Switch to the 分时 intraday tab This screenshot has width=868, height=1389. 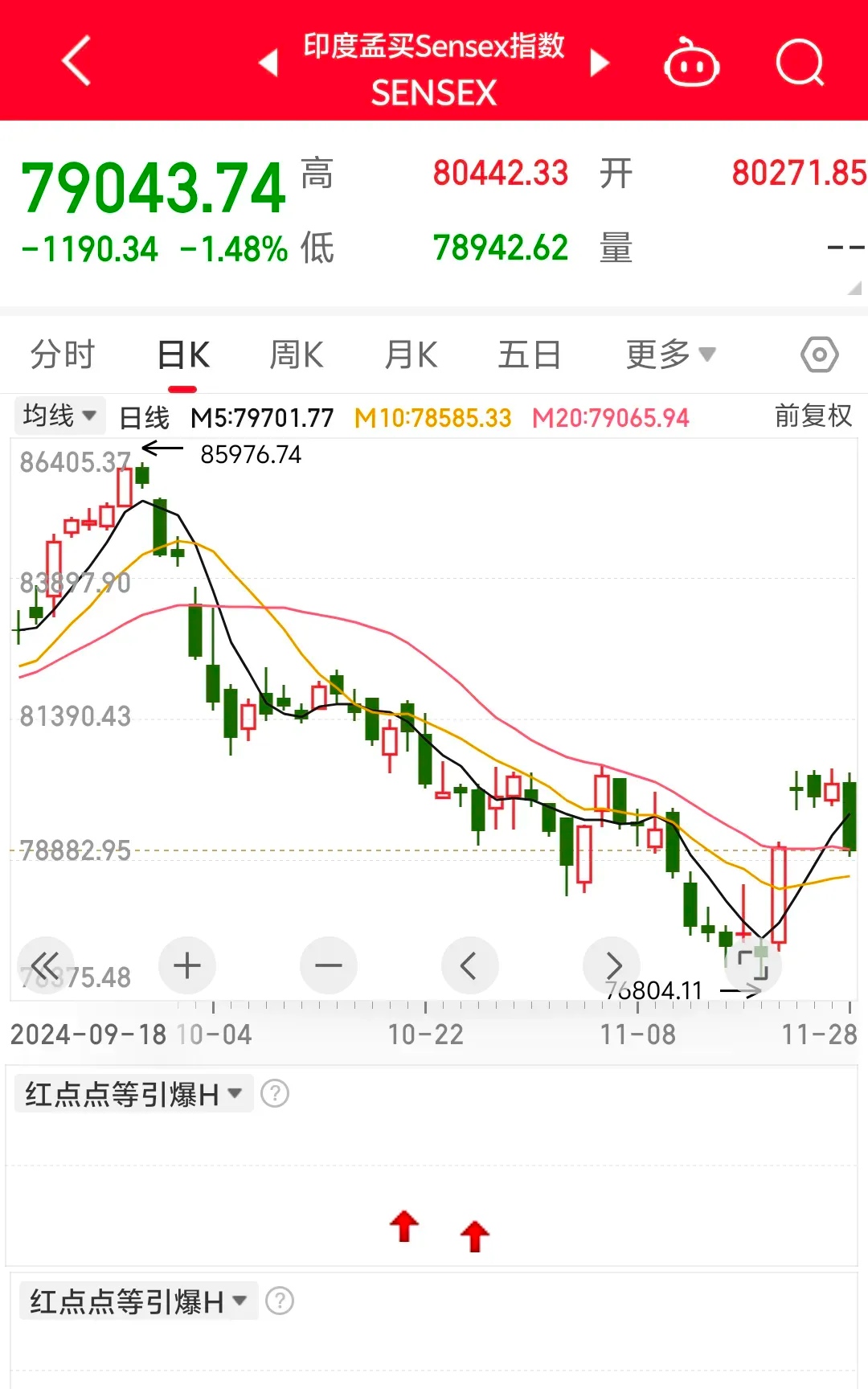(63, 354)
